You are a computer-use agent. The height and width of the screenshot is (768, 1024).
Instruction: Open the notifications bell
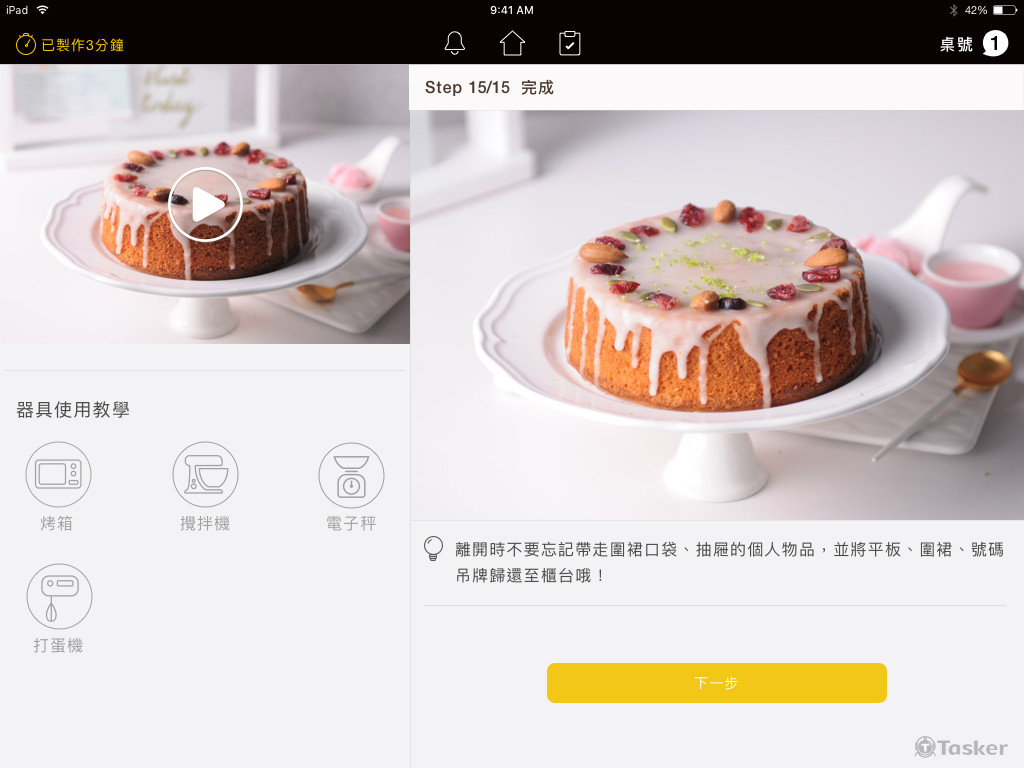coord(455,44)
